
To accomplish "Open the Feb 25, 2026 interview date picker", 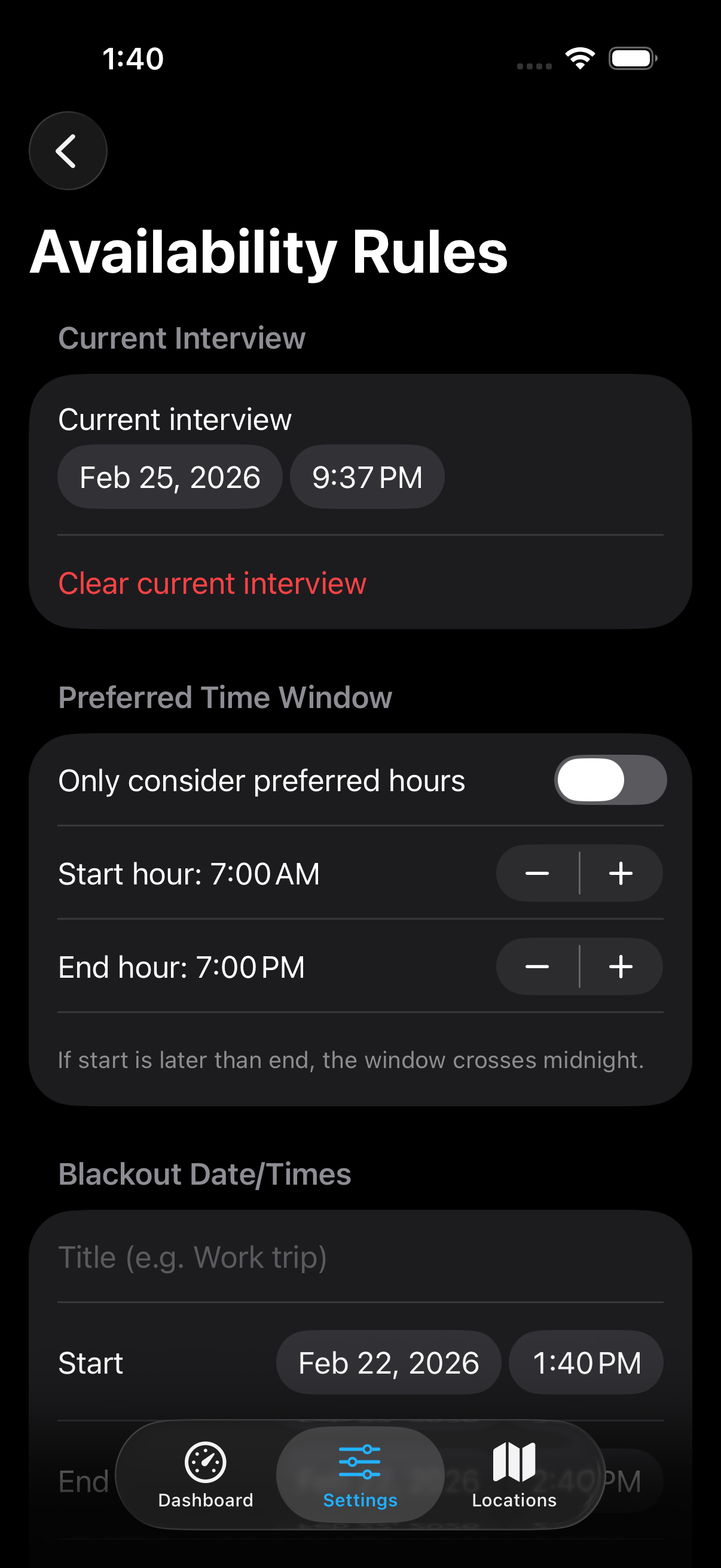I will [170, 477].
